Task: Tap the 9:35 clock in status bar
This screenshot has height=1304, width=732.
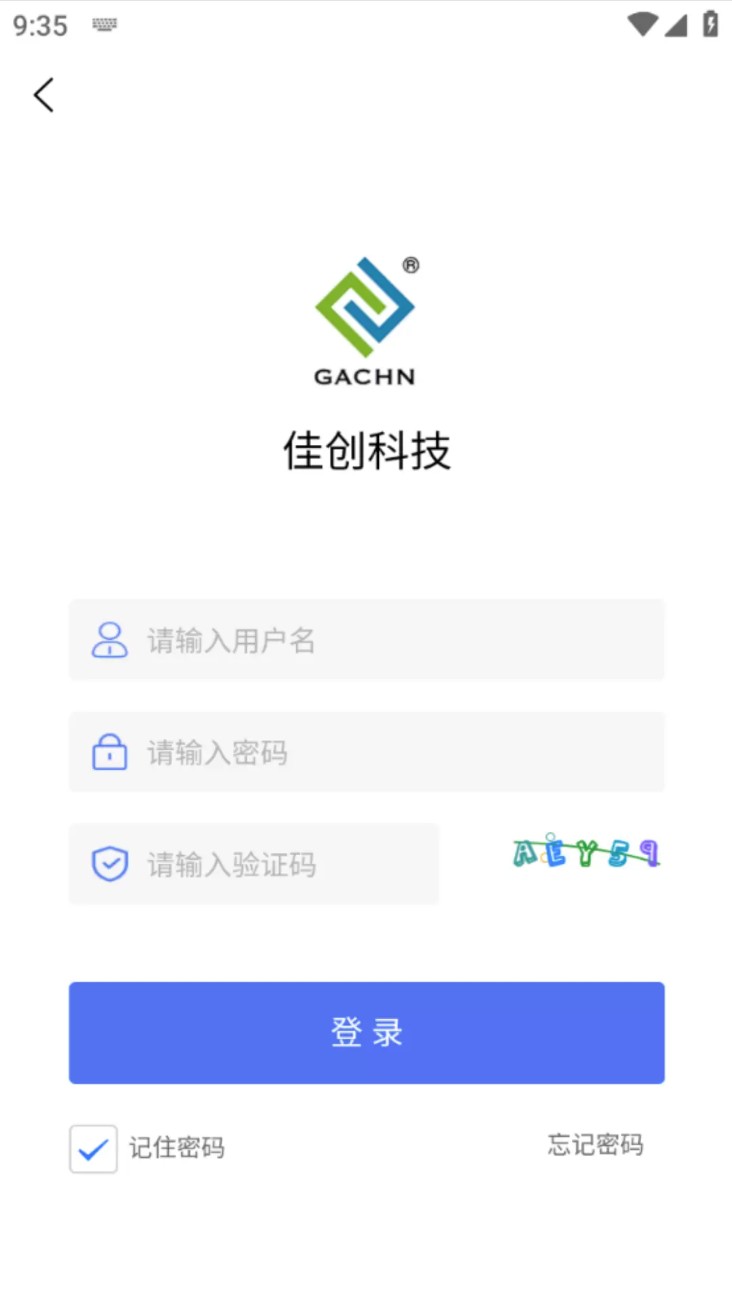Action: coord(40,26)
